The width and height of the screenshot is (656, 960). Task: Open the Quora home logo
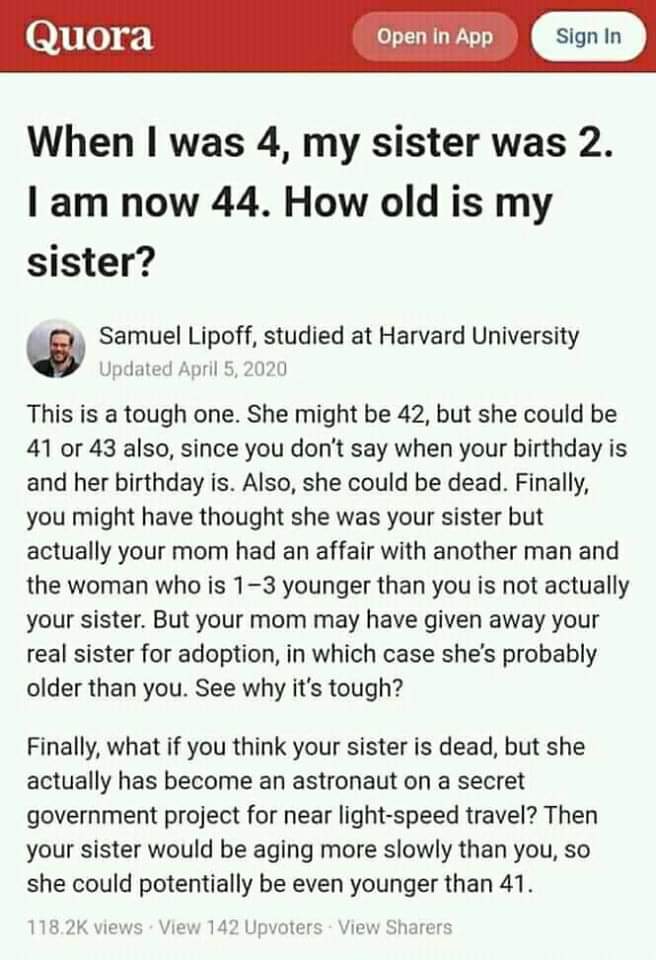(90, 37)
